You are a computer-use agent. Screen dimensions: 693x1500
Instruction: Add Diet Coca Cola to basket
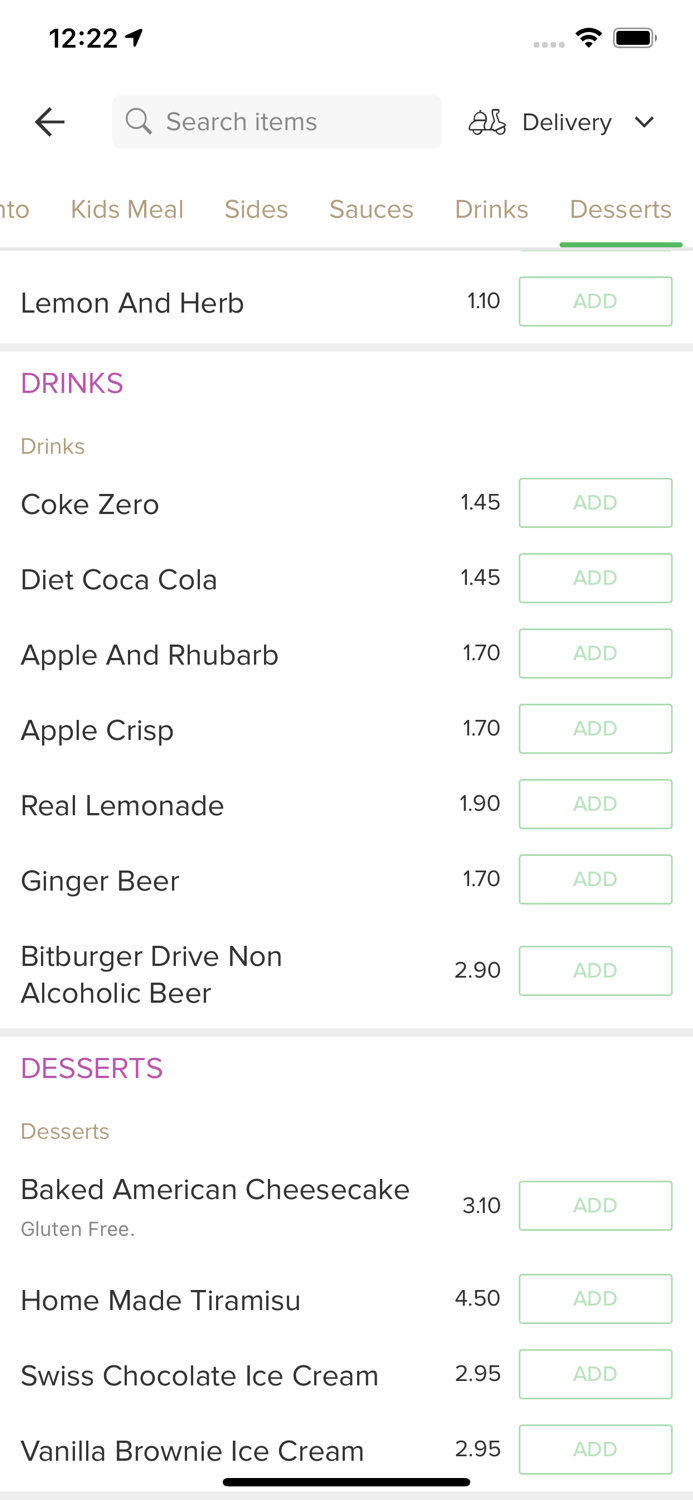tap(595, 578)
